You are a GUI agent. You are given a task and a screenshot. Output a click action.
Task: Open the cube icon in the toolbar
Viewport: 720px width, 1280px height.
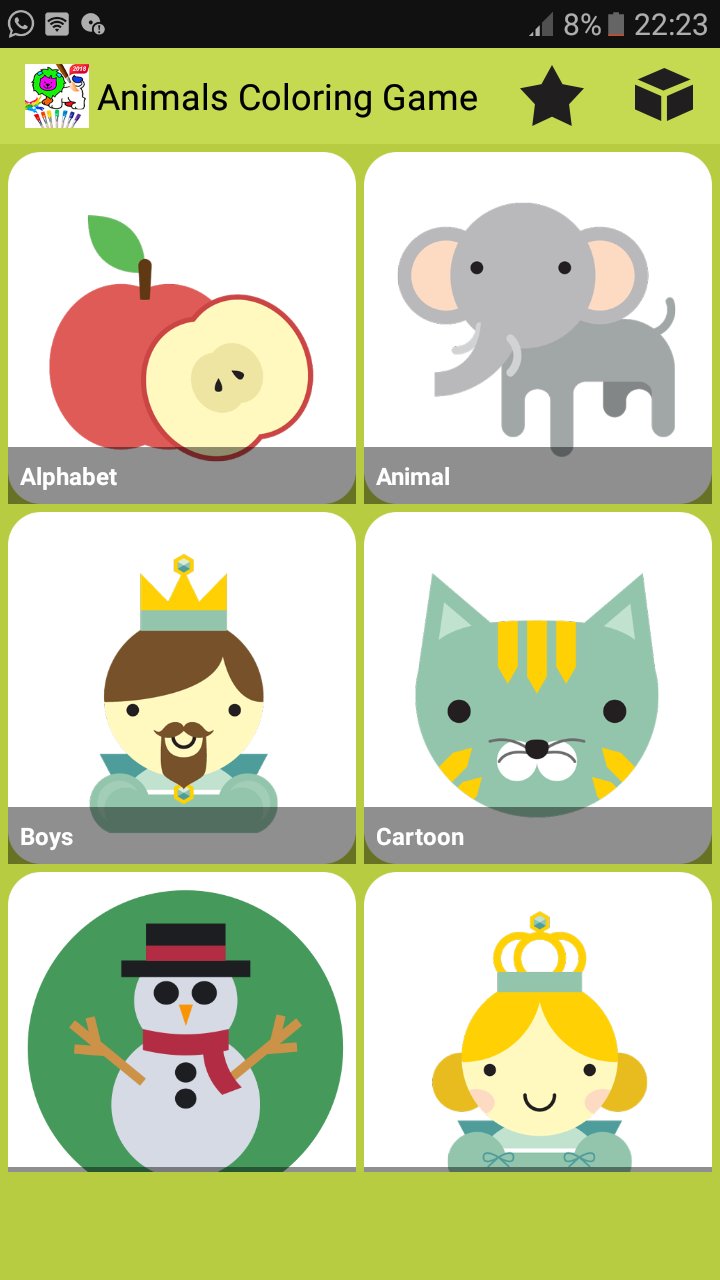tap(665, 97)
